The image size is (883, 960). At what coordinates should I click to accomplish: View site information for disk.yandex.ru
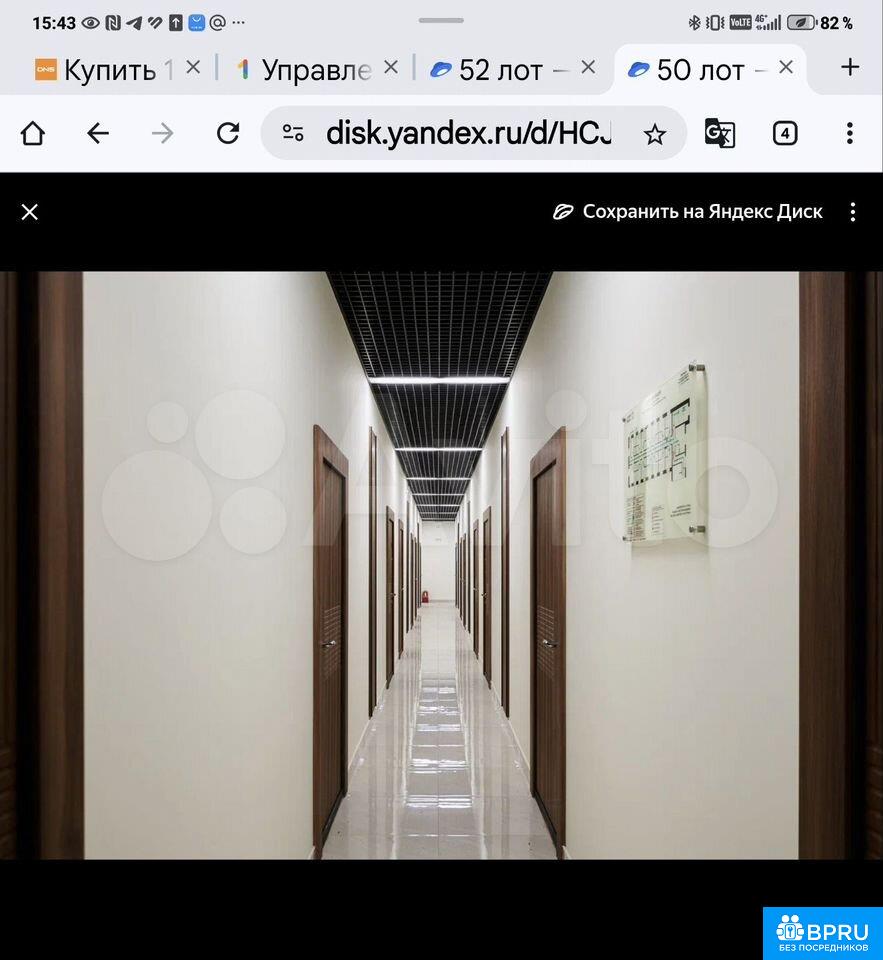pos(293,133)
